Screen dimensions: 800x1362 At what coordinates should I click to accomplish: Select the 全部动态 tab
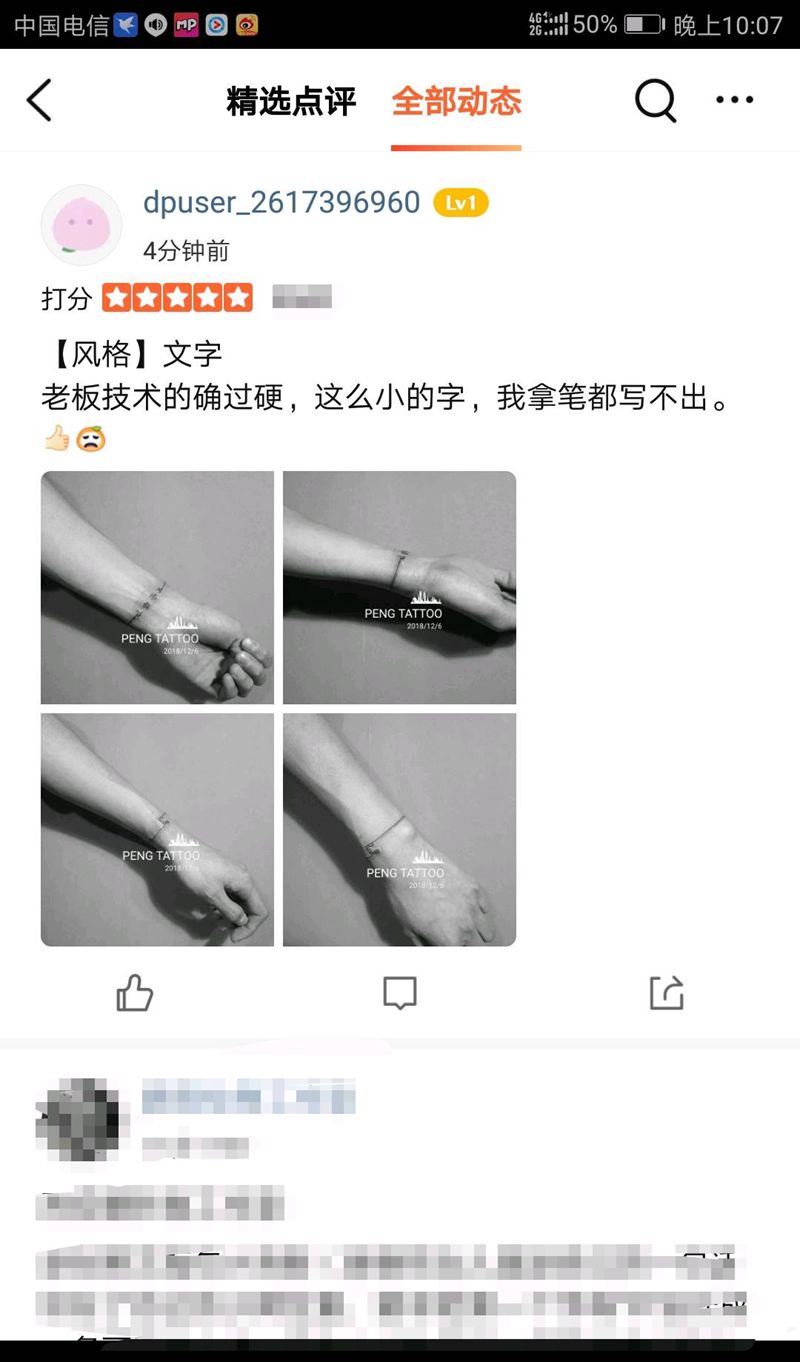[x=456, y=101]
